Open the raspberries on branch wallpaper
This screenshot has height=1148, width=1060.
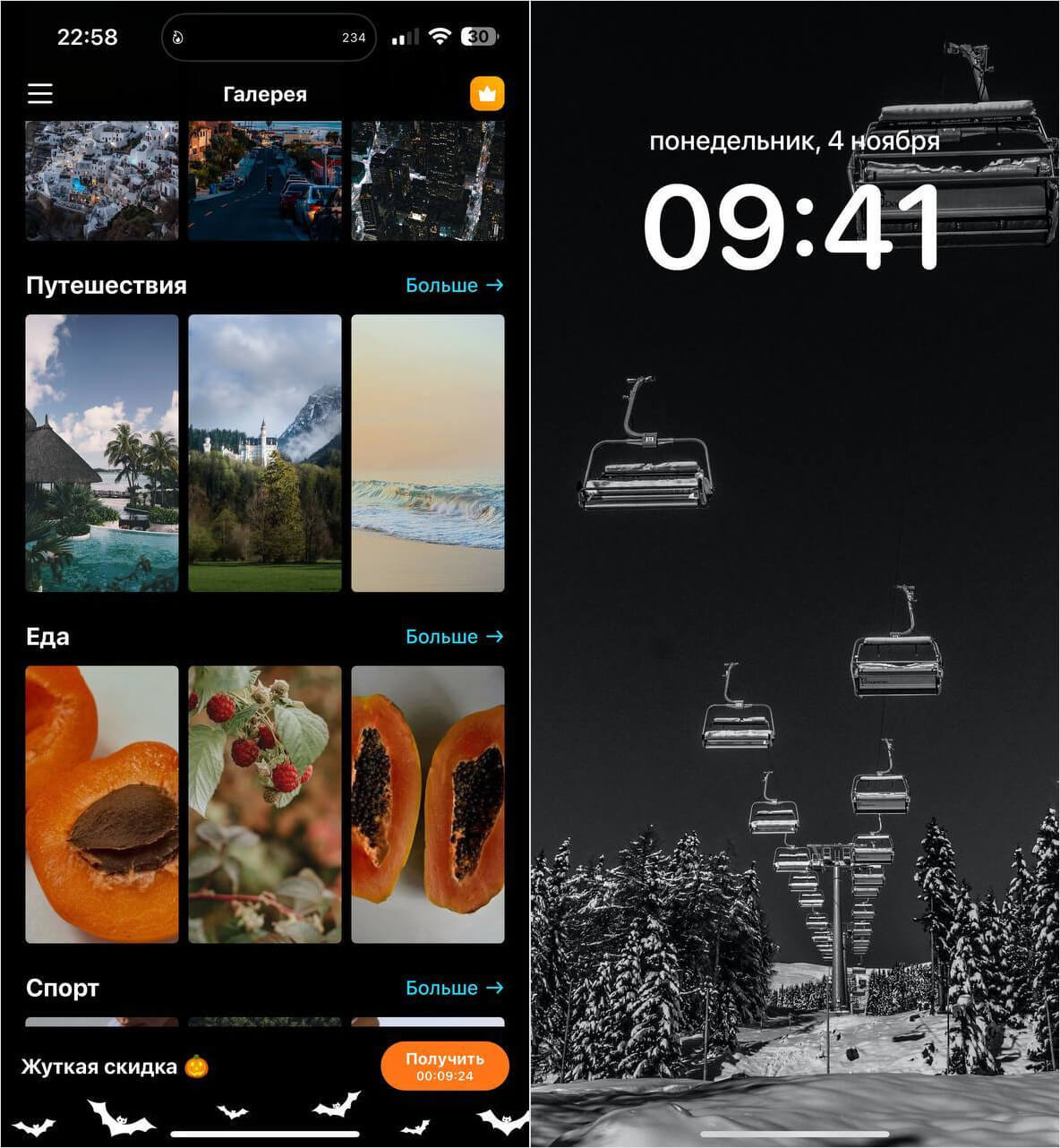click(265, 804)
